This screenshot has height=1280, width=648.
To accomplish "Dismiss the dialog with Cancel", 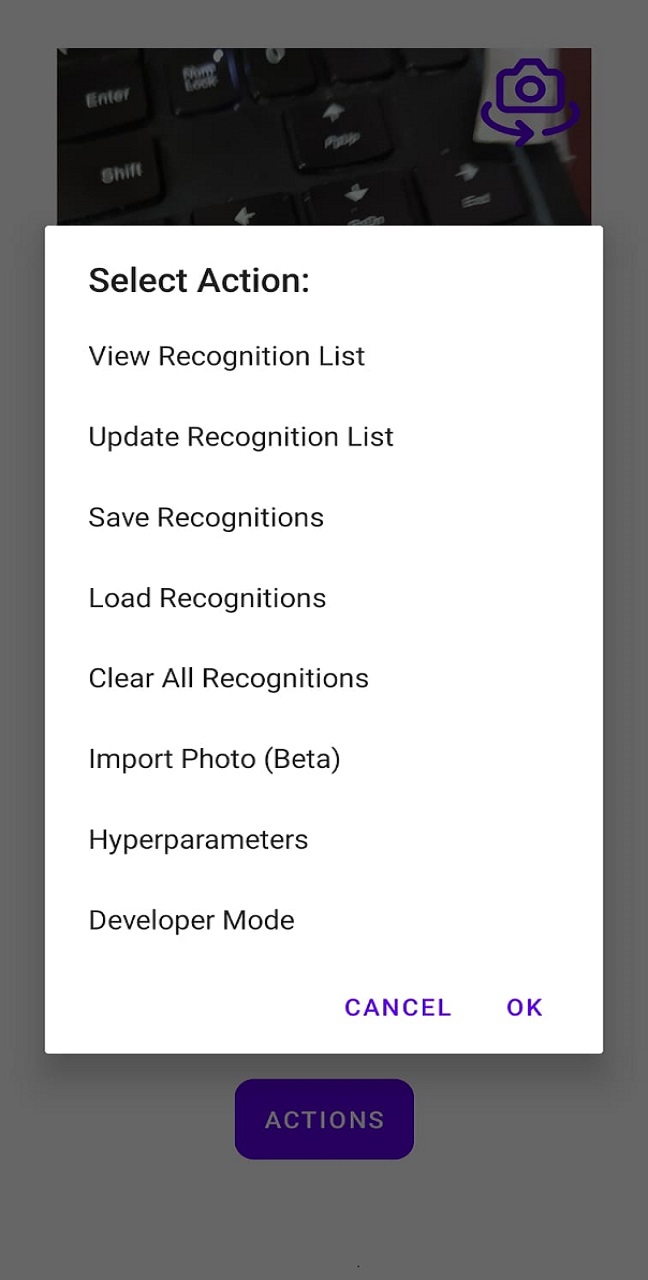I will click(398, 1007).
